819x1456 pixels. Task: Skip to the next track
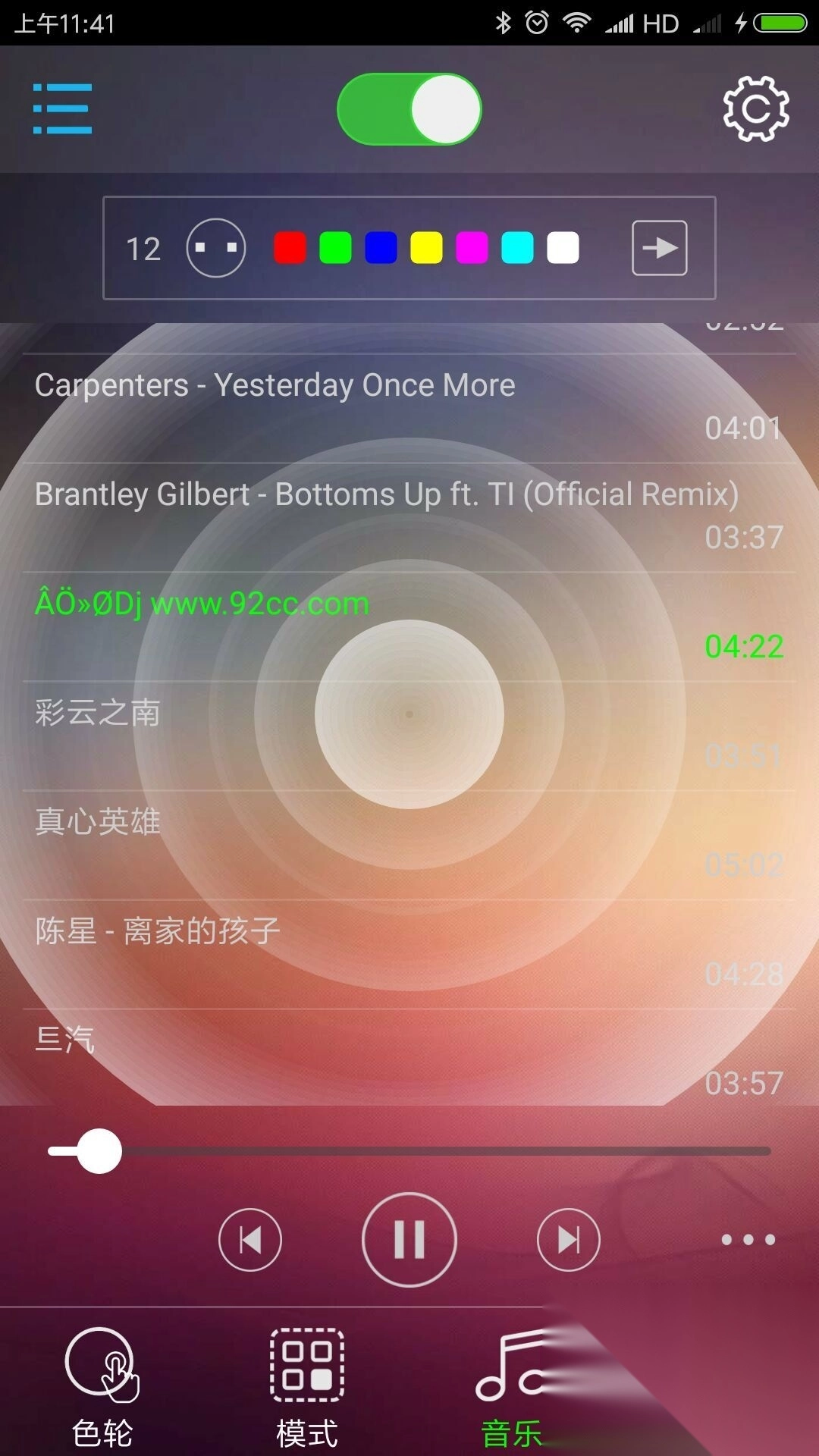(567, 1240)
